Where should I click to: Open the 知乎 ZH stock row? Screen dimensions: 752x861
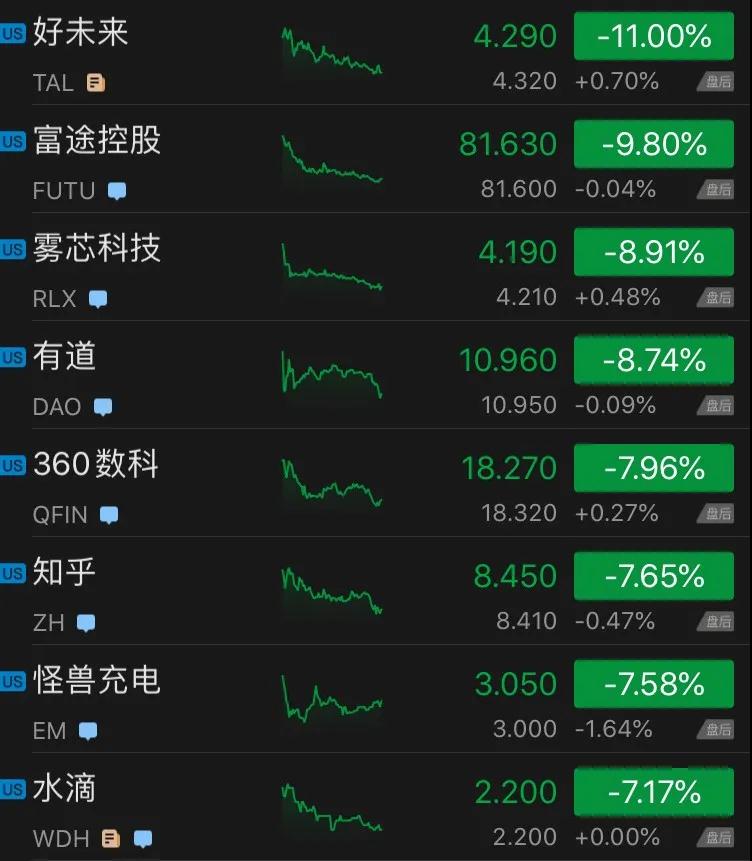pos(65,572)
